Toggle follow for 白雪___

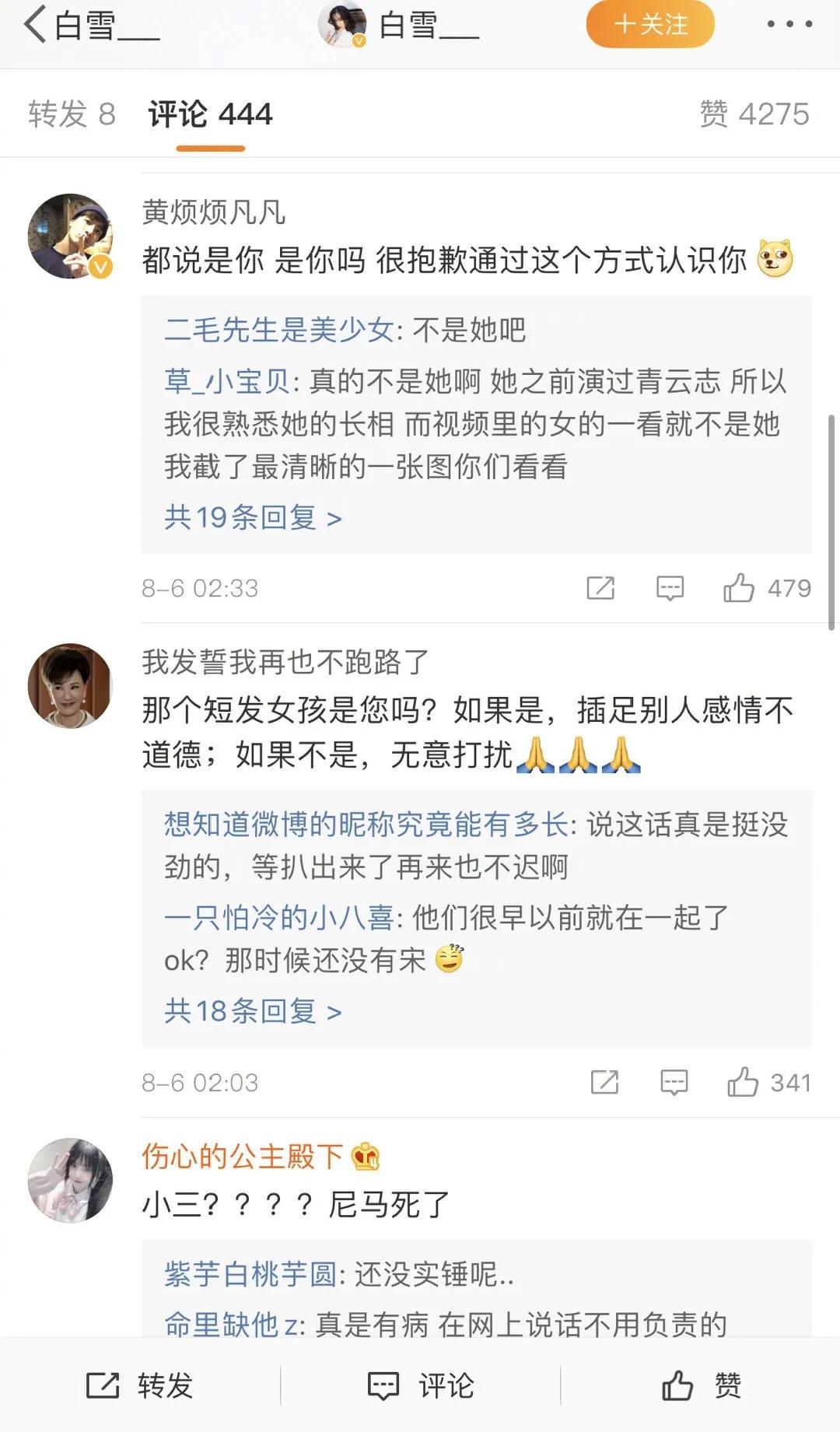(x=650, y=24)
